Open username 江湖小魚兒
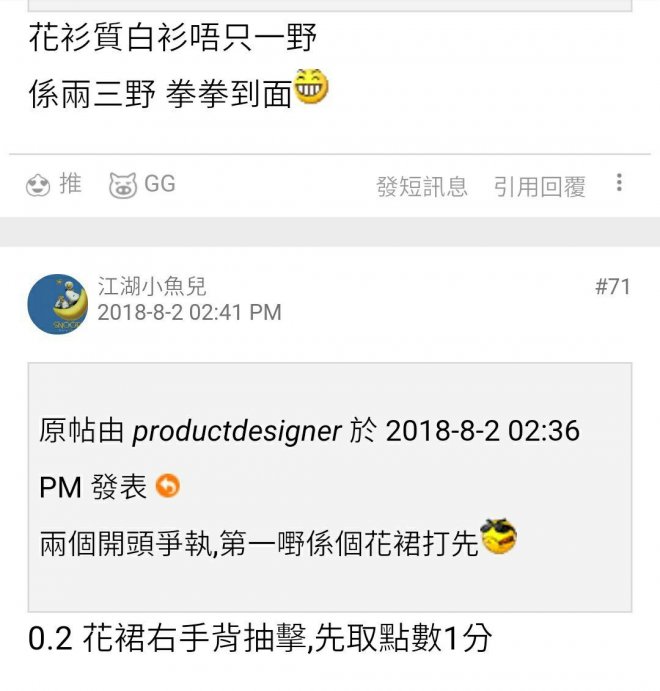 pos(152,288)
